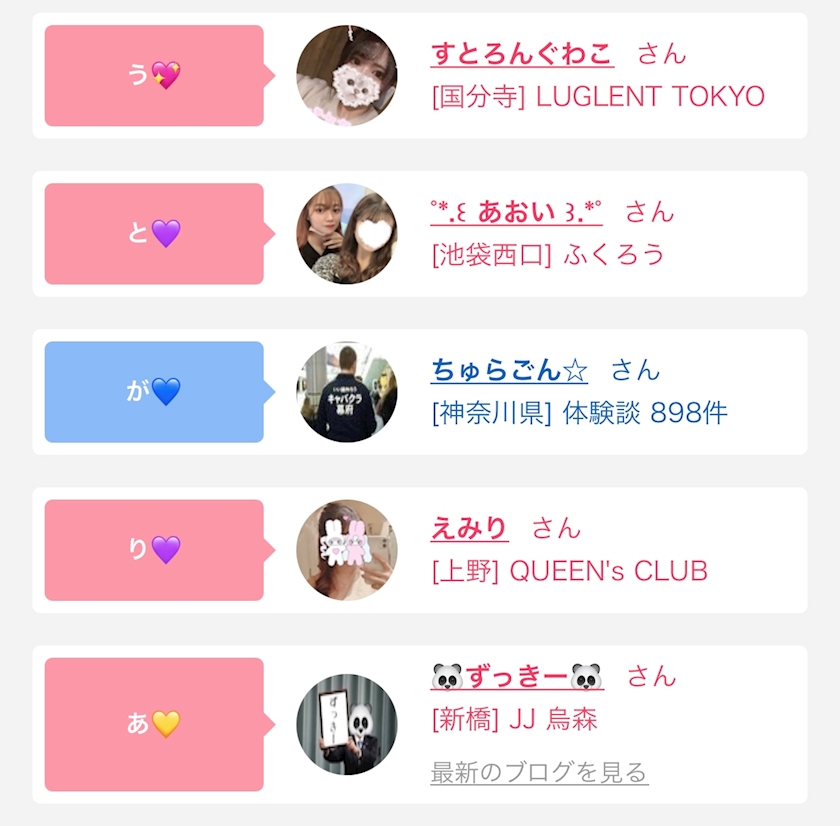840x826 pixels.
Task: View すとろんぐわこ's avatar photo
Action: pyautogui.click(x=347, y=76)
